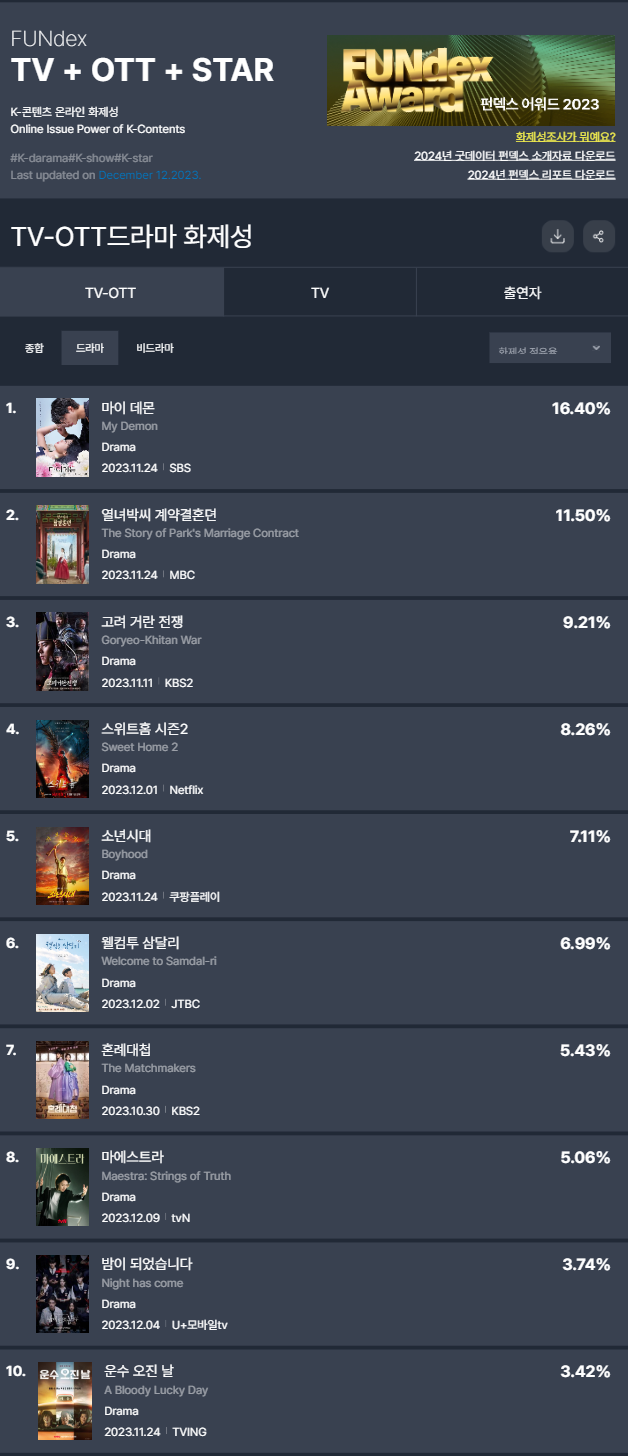Switch to the TV tab
The height and width of the screenshot is (1456, 628).
pos(320,293)
